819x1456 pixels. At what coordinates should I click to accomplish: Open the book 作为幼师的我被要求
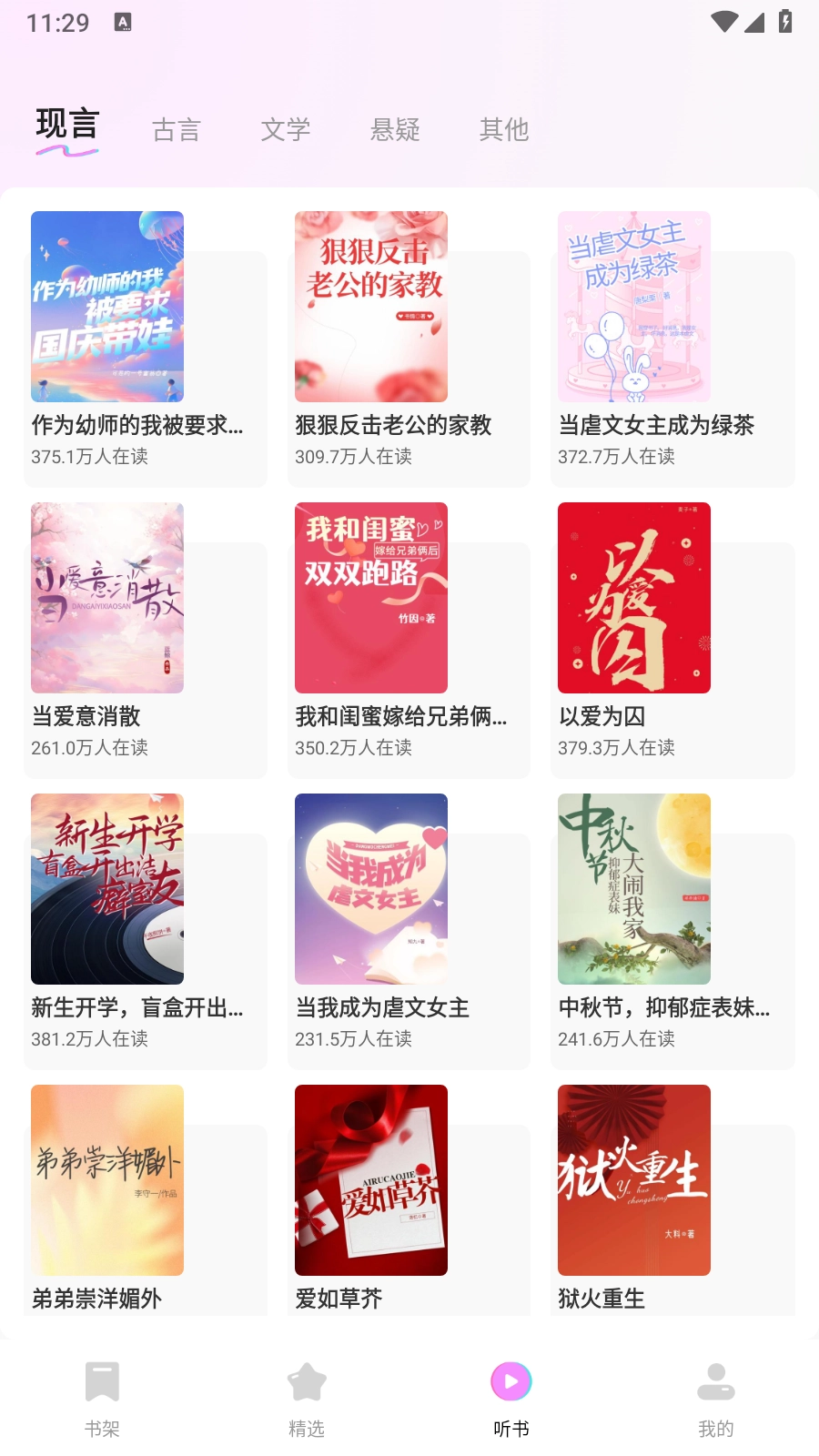click(x=107, y=308)
